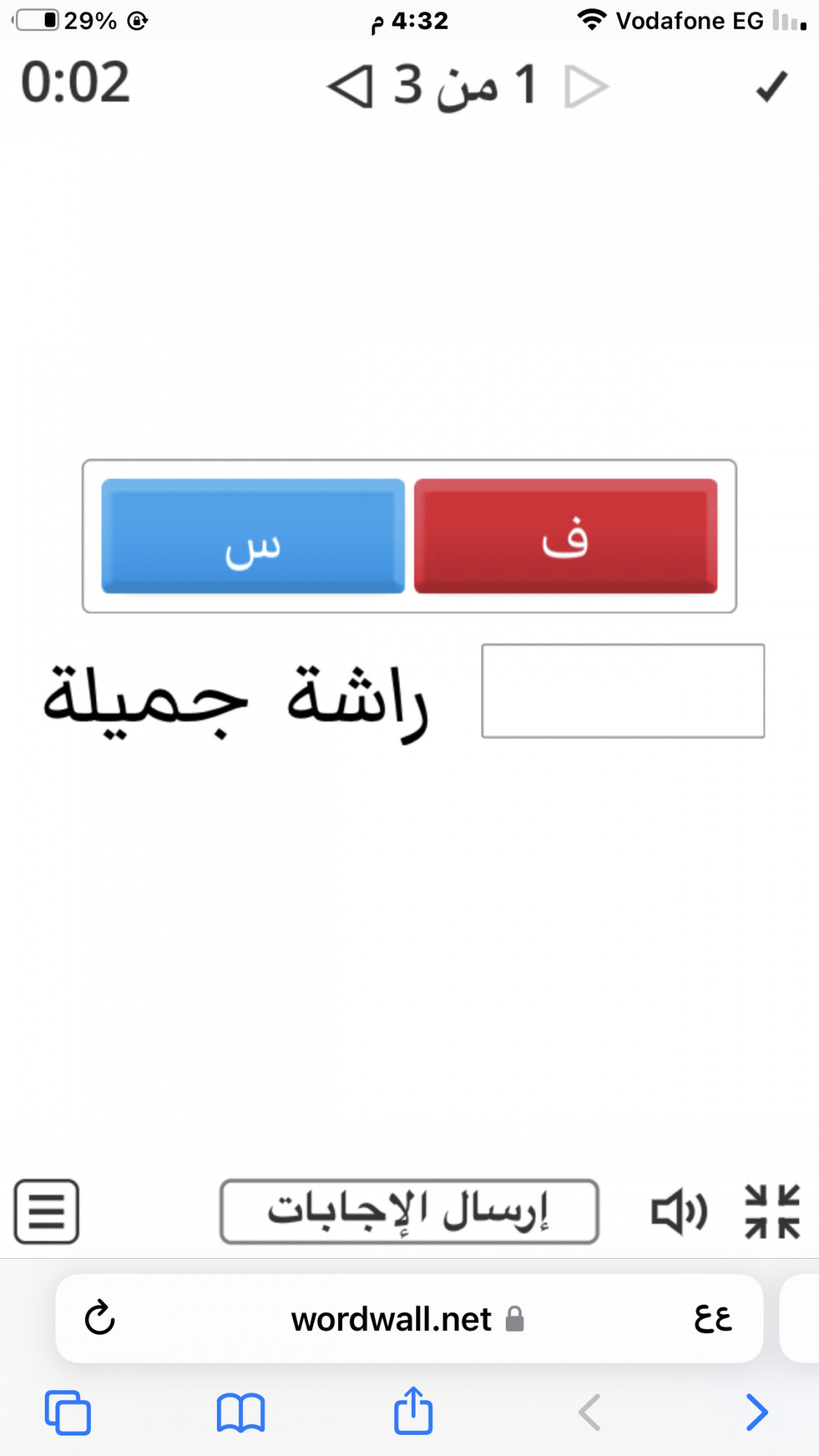The image size is (819, 1456).
Task: Open the Safari tabs overview
Action: (67, 1412)
